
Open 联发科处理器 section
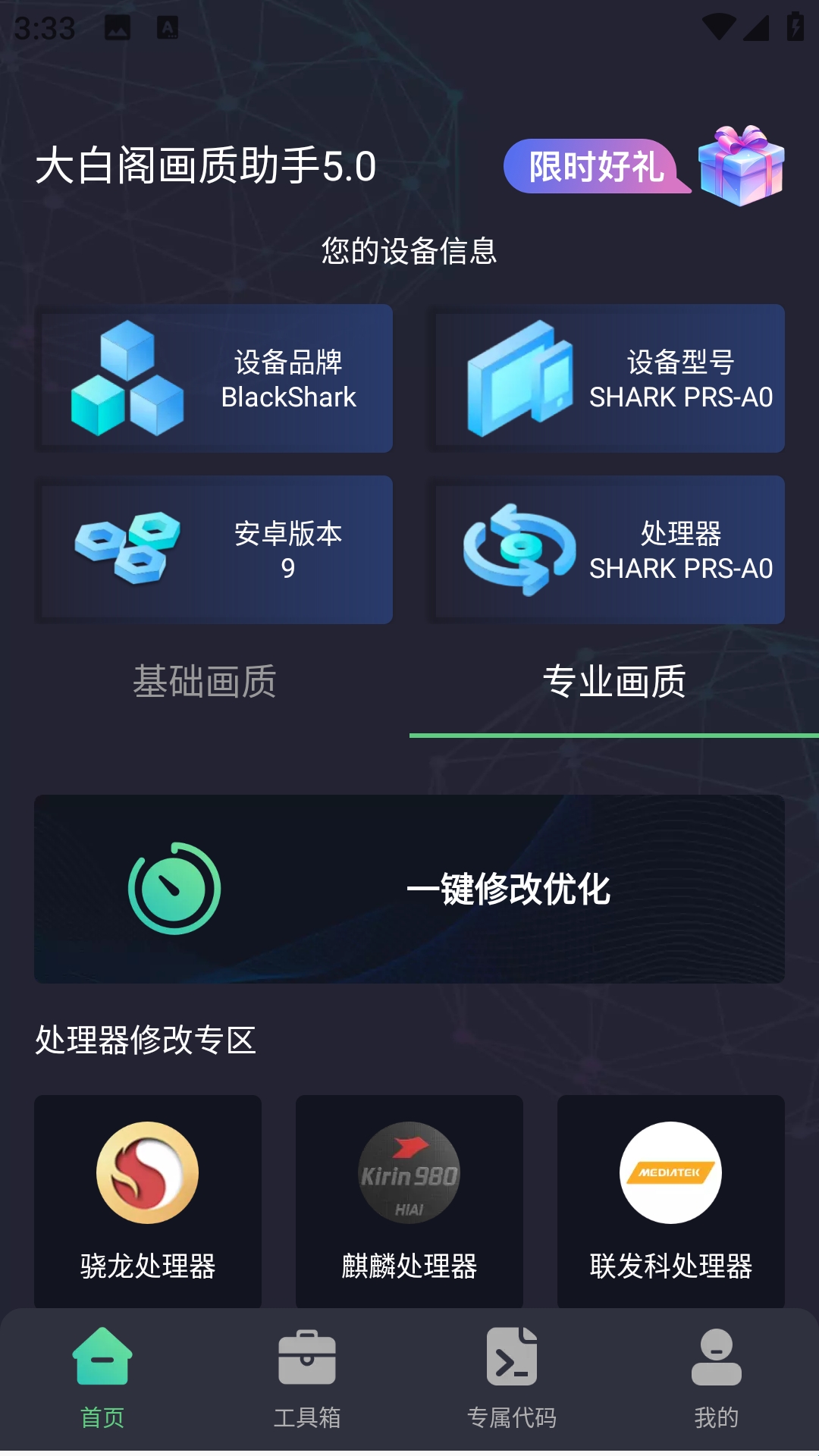coord(671,1201)
